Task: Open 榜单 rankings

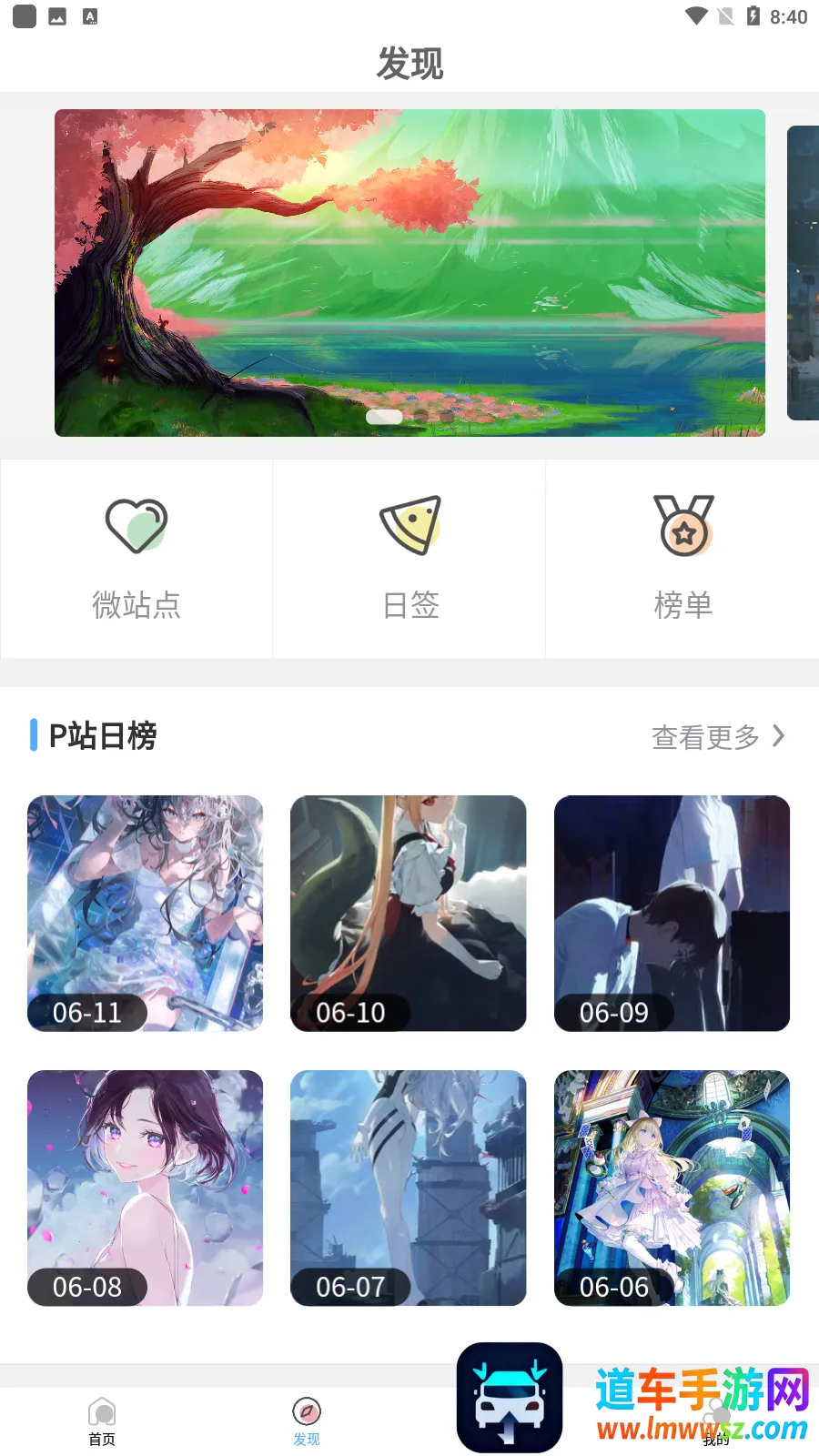Action: tap(682, 559)
